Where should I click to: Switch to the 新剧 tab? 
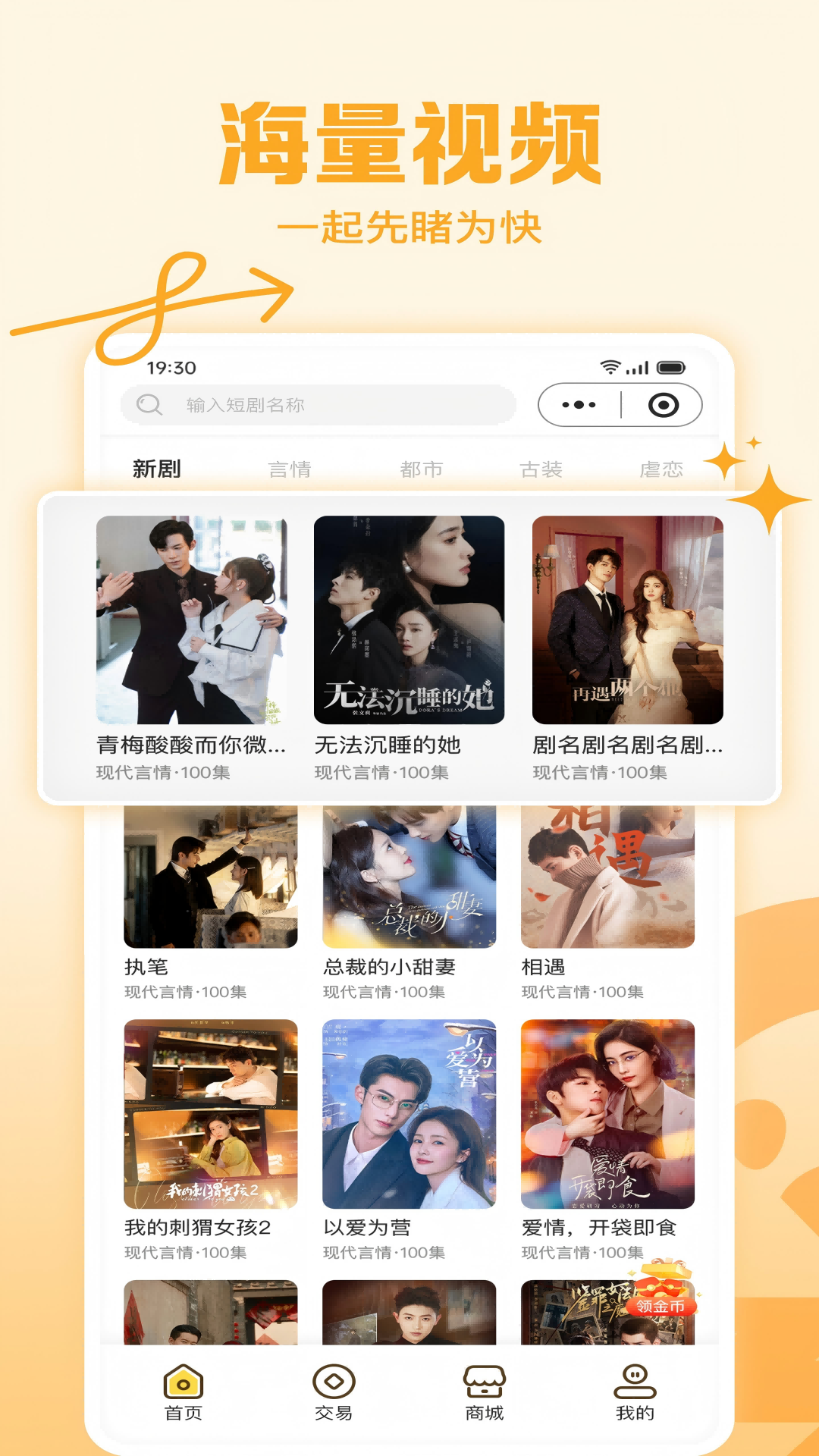(x=157, y=468)
